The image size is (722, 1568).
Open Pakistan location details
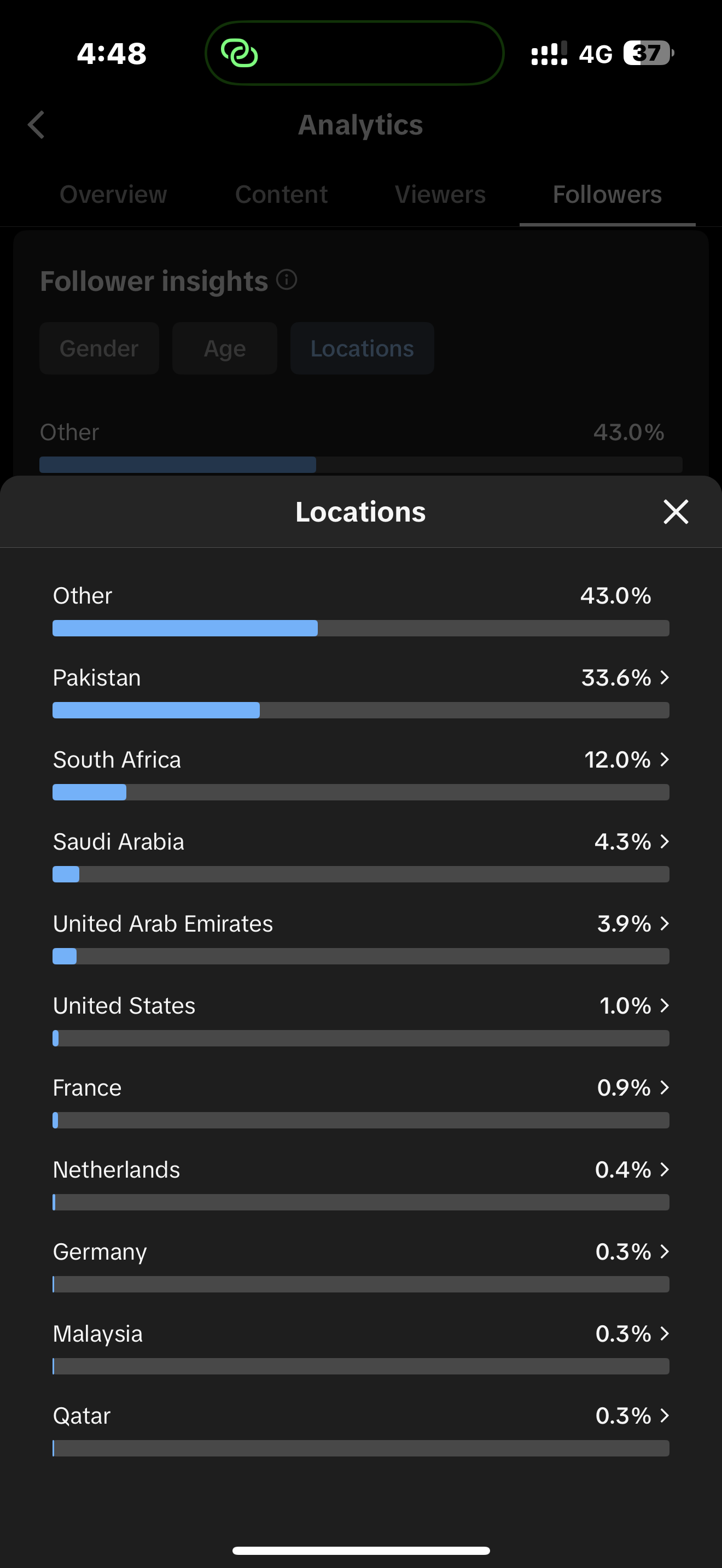pos(361,691)
